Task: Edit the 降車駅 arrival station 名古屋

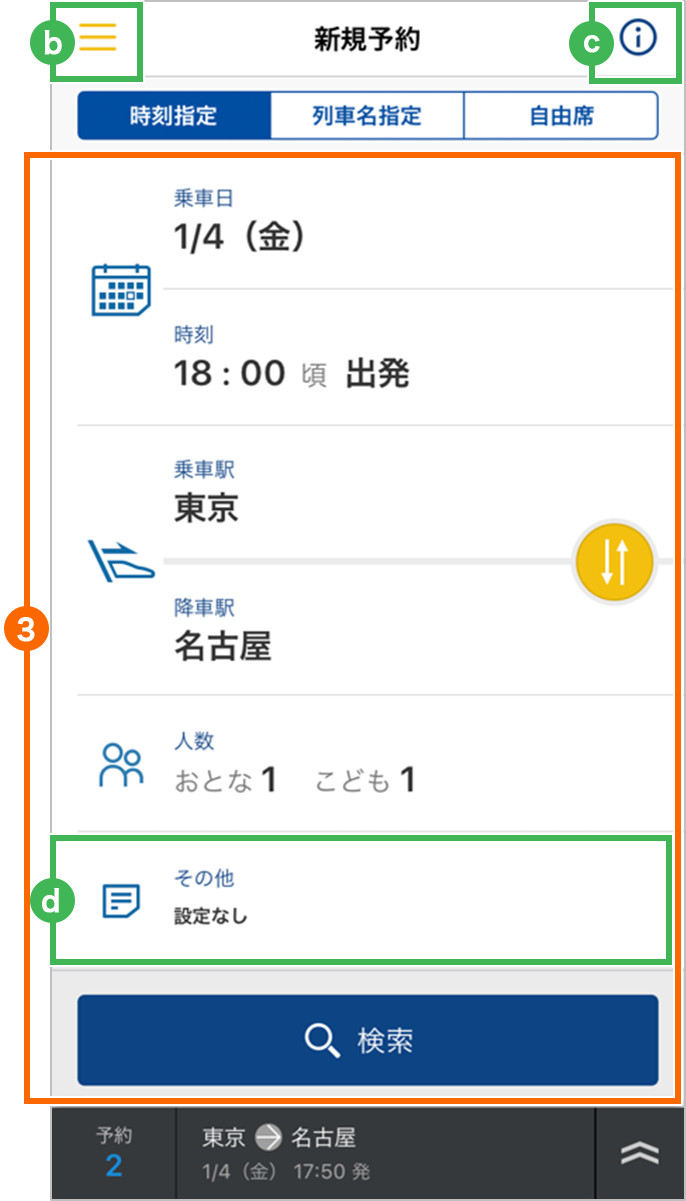Action: click(368, 630)
